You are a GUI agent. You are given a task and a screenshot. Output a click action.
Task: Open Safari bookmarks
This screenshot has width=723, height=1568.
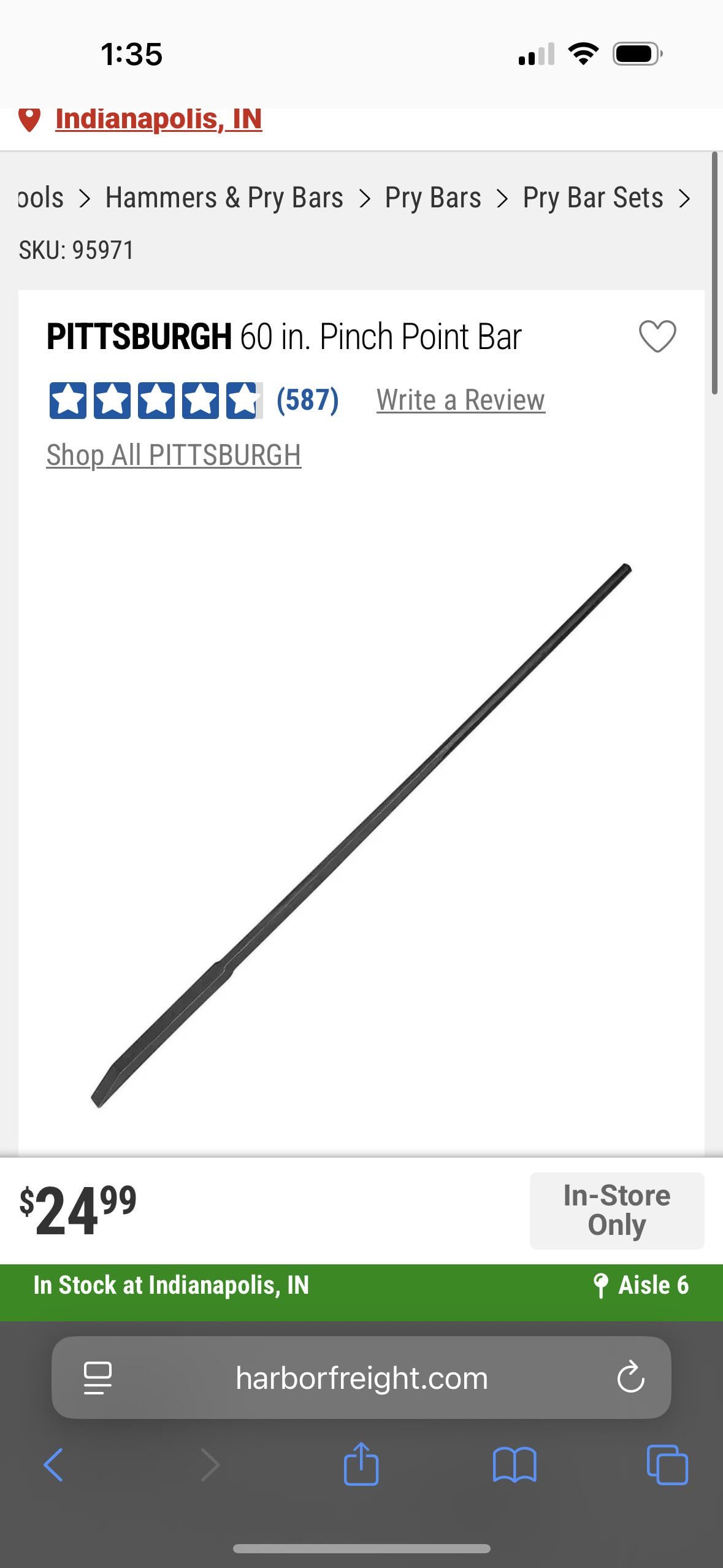tap(515, 1465)
